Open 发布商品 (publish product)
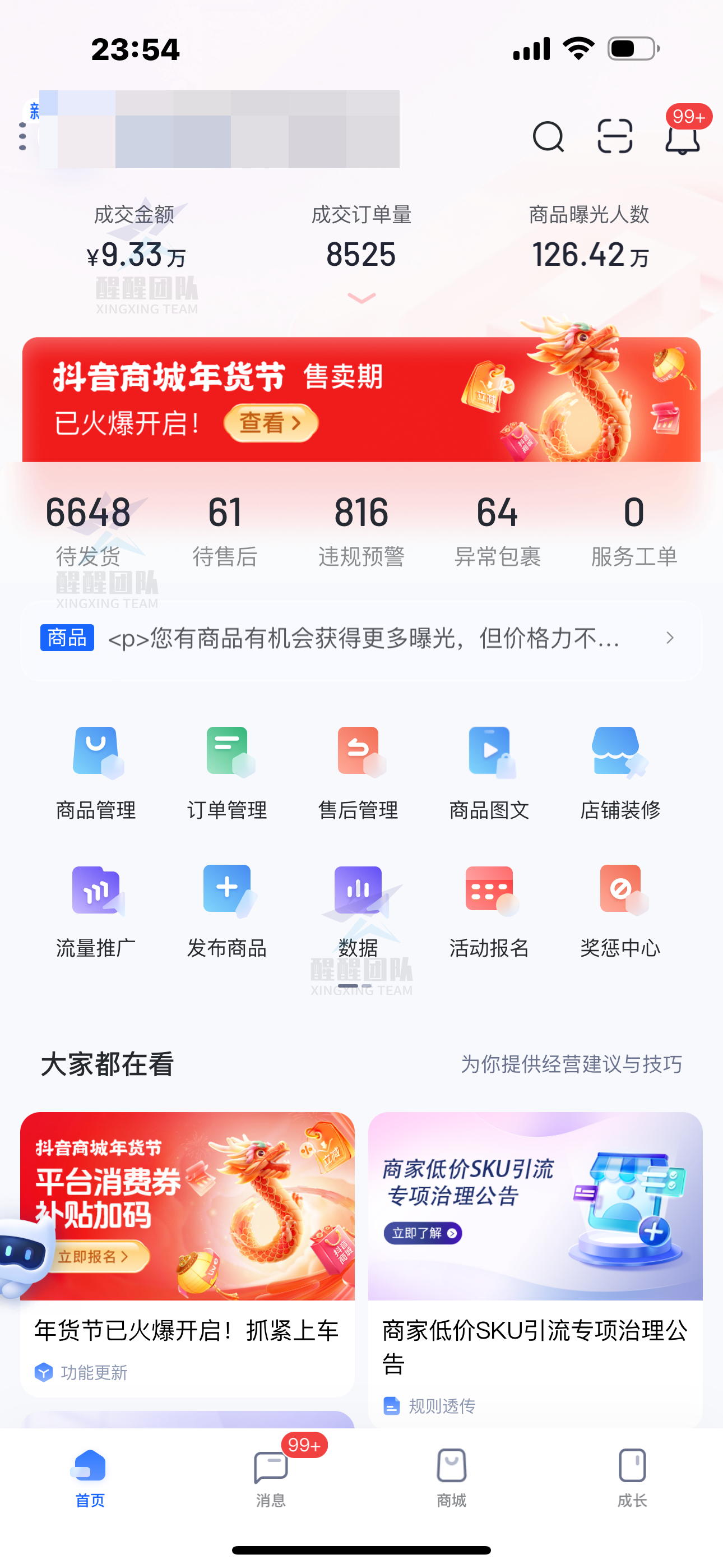Image resolution: width=723 pixels, height=1568 pixels. (226, 907)
